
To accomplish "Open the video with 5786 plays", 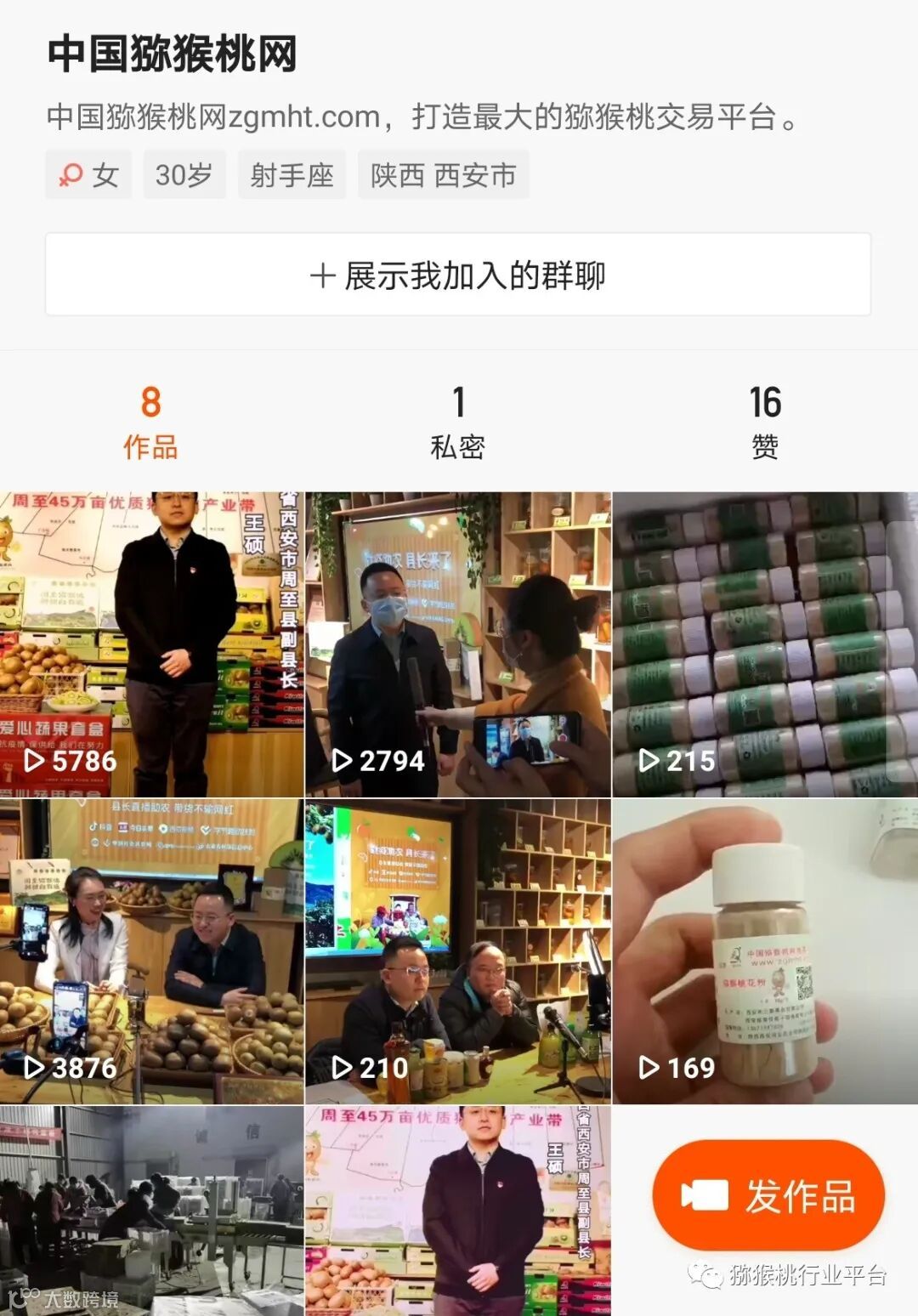I will coord(151,644).
